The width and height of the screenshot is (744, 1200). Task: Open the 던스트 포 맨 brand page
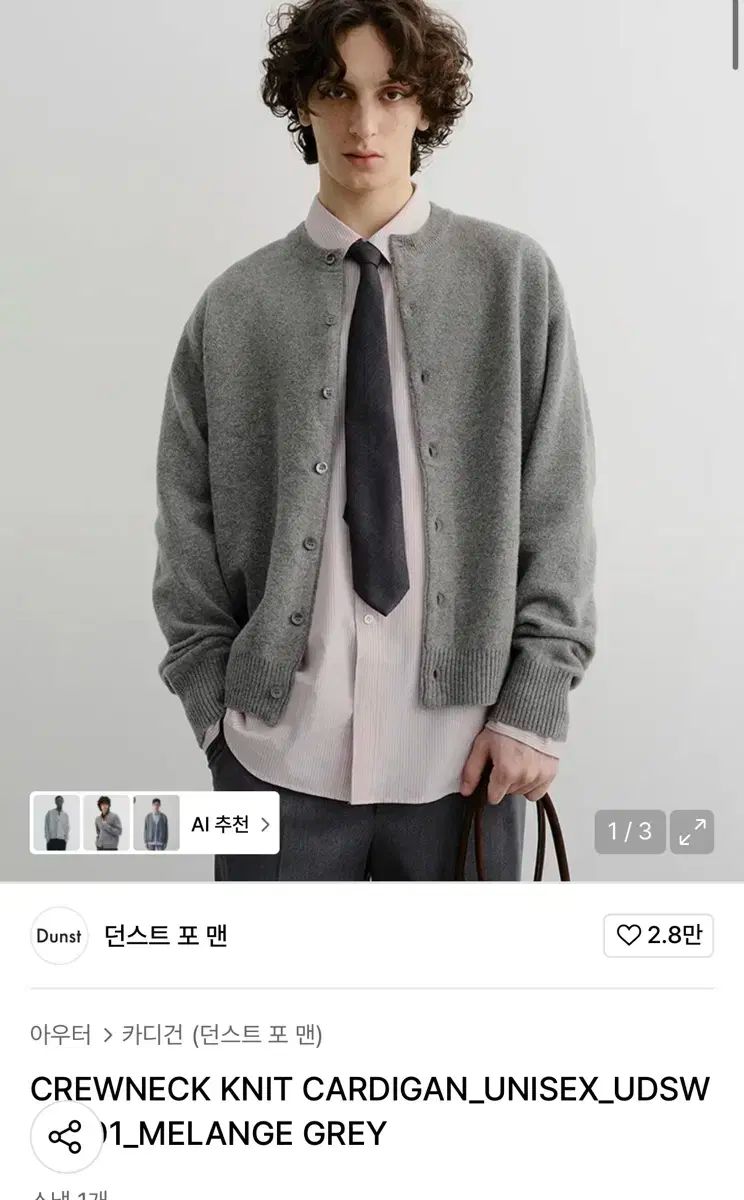pos(165,936)
